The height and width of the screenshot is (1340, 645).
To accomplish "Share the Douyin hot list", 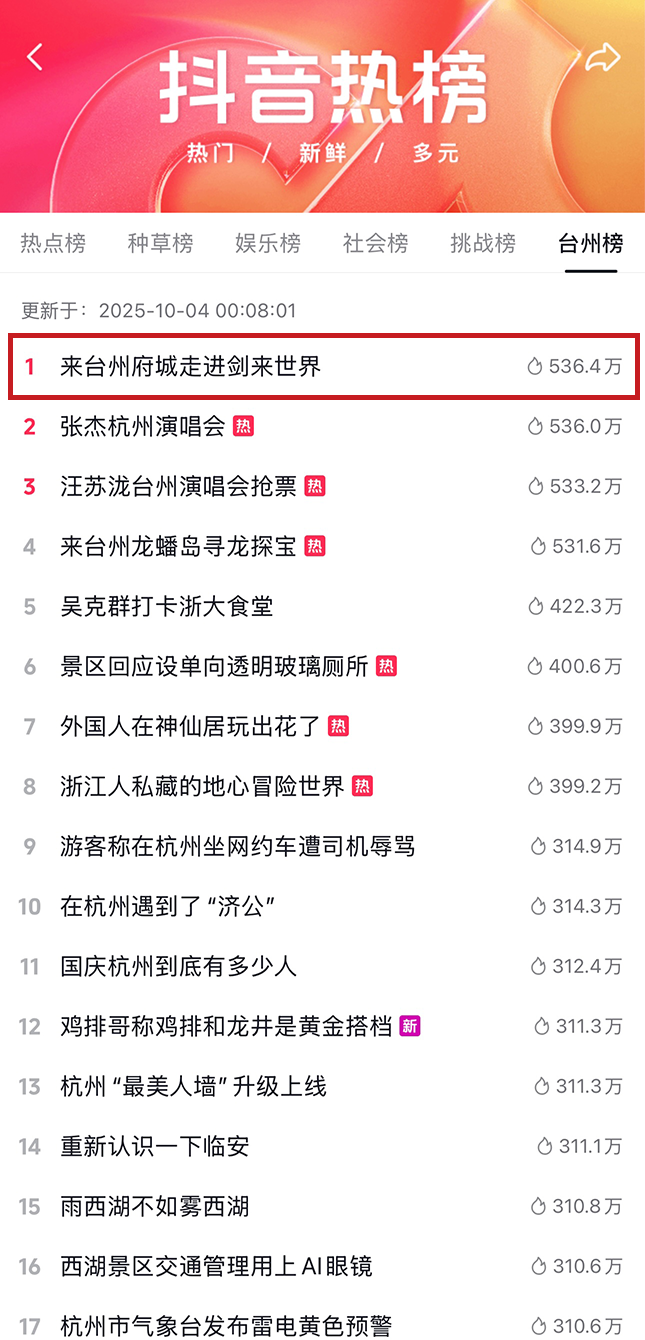I will tap(602, 57).
